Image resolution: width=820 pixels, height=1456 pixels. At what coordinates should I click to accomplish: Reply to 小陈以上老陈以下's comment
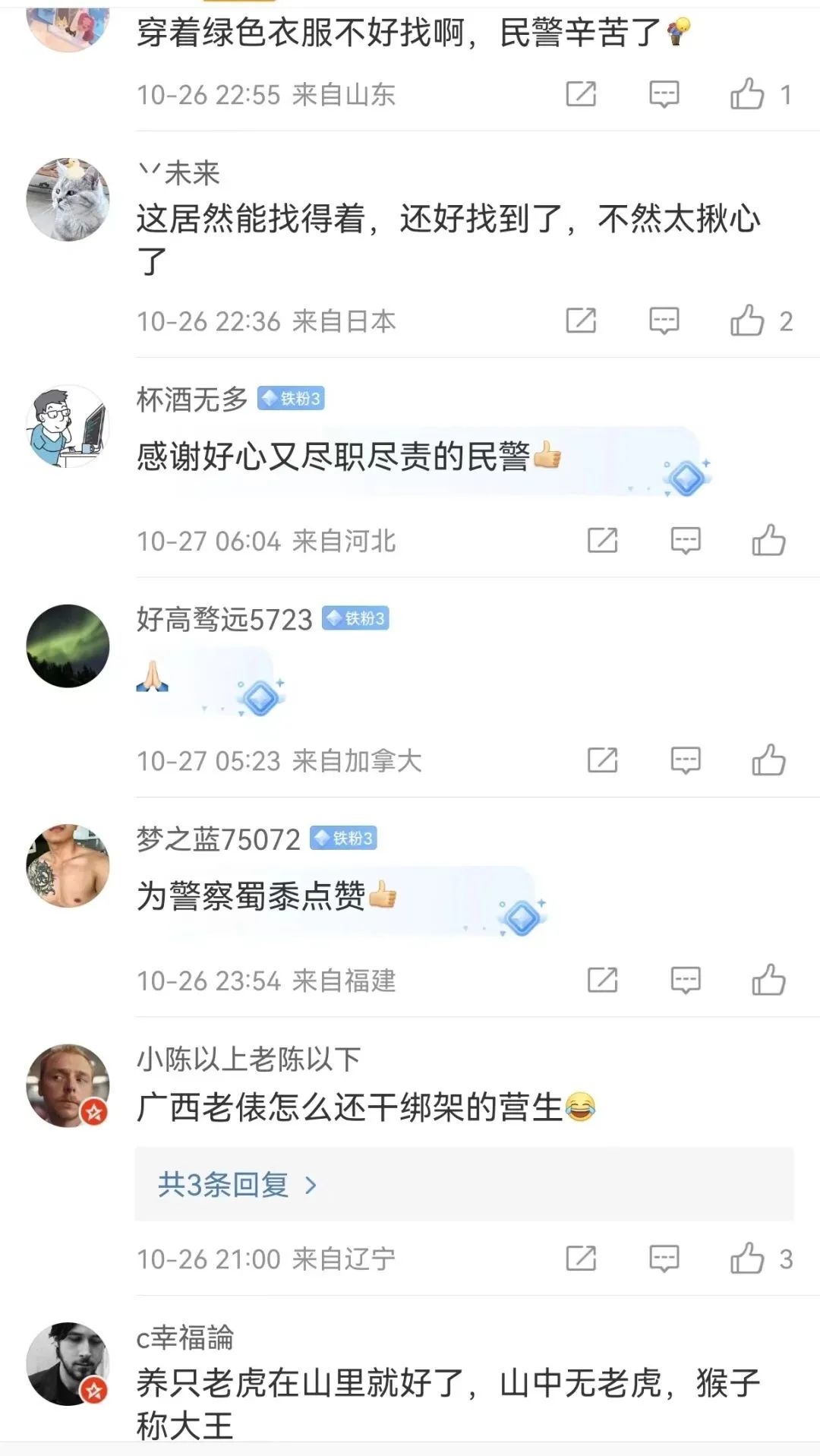(664, 1259)
